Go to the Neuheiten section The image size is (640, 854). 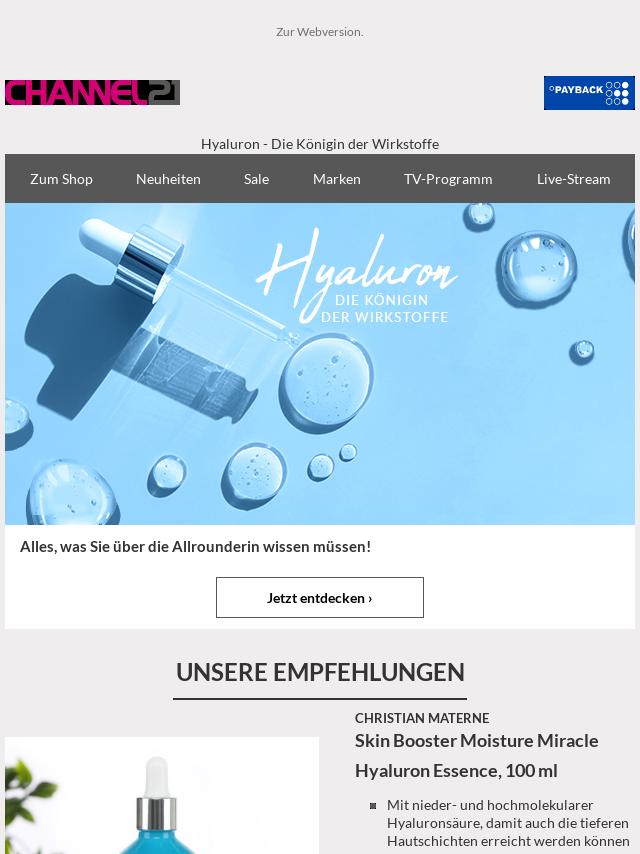click(168, 179)
